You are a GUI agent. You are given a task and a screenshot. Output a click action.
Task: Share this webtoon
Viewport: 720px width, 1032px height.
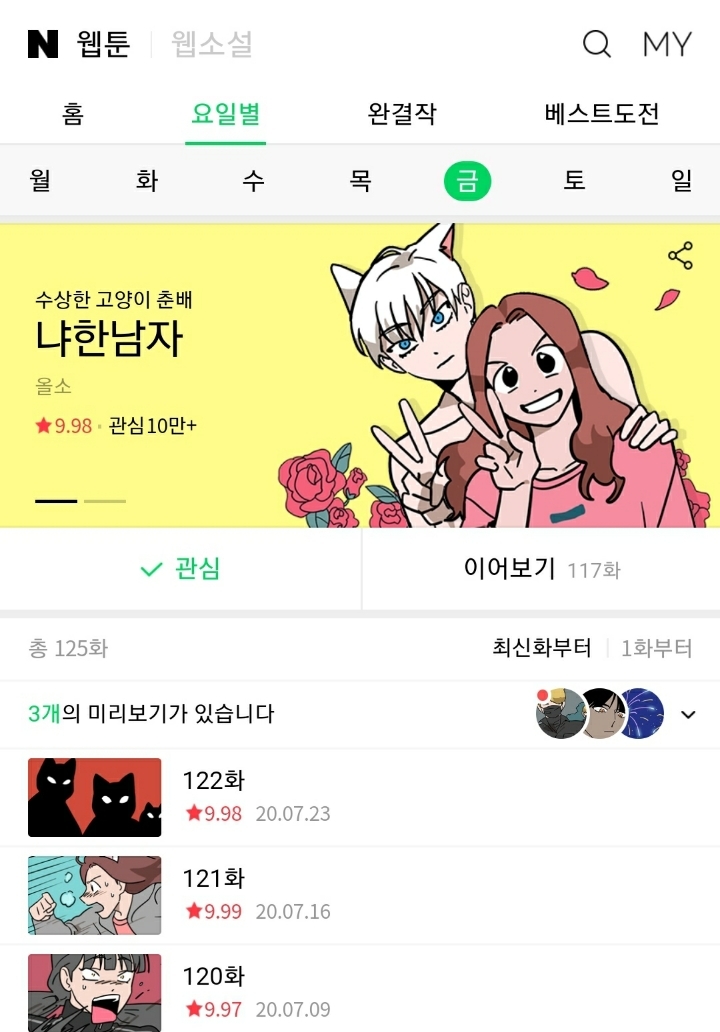[680, 256]
